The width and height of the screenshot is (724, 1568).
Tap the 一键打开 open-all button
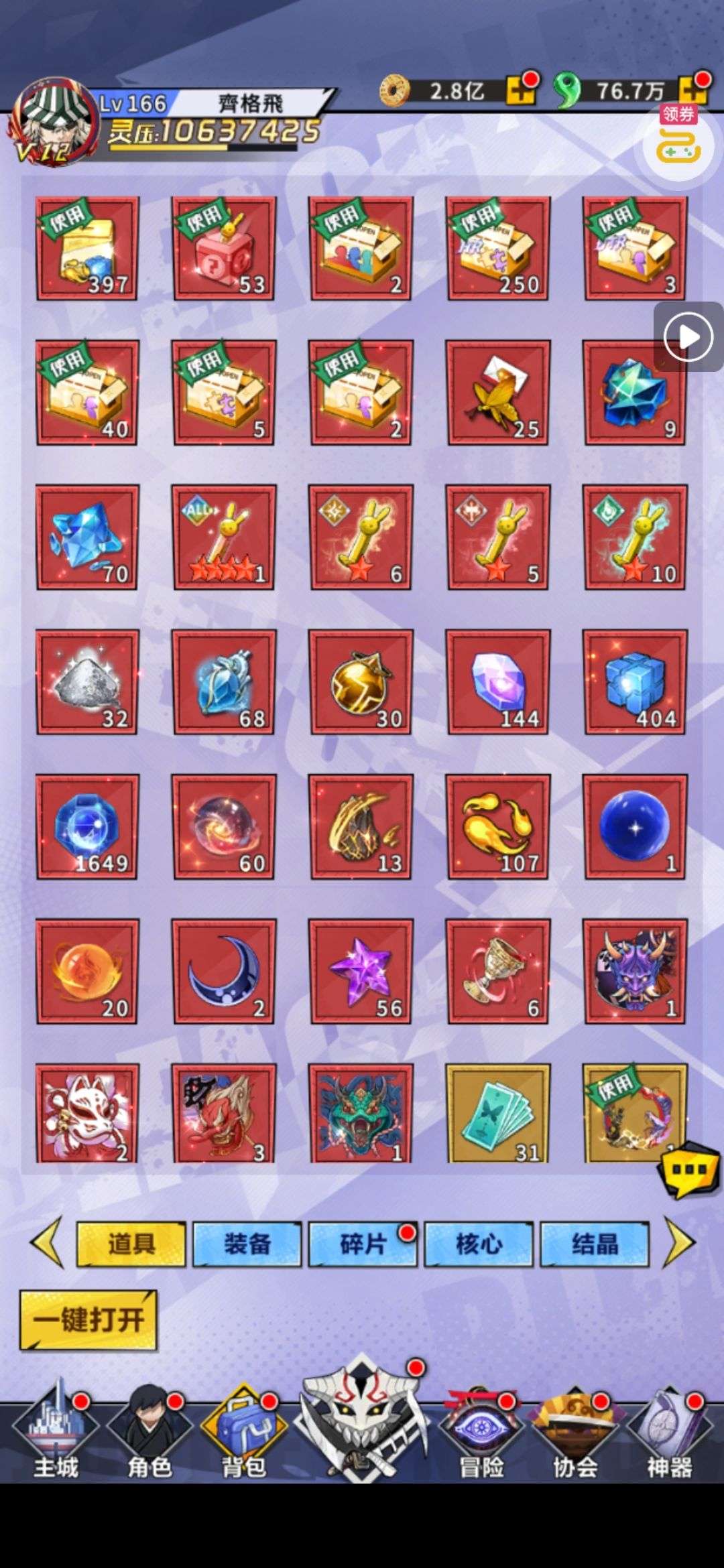88,1319
